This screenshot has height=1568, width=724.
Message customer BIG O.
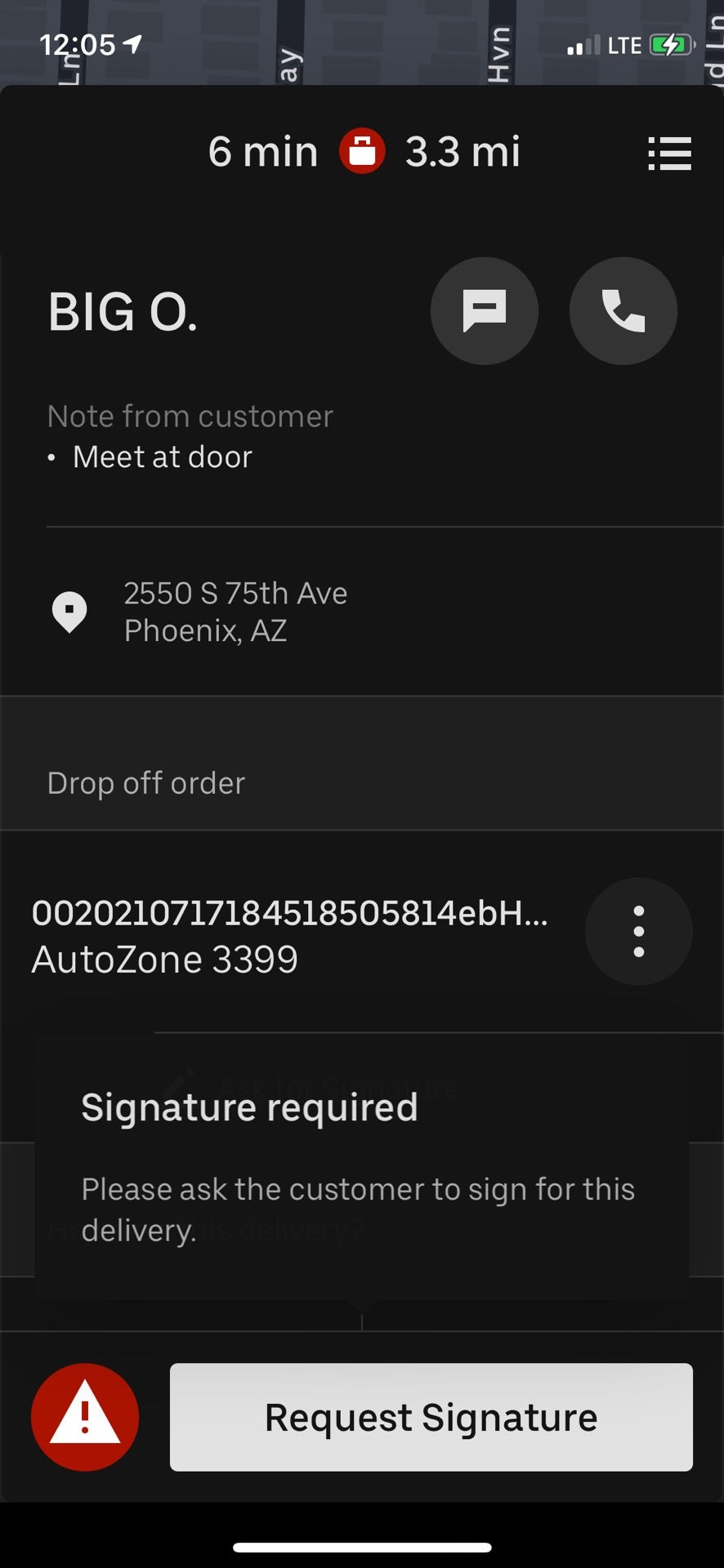click(x=485, y=311)
